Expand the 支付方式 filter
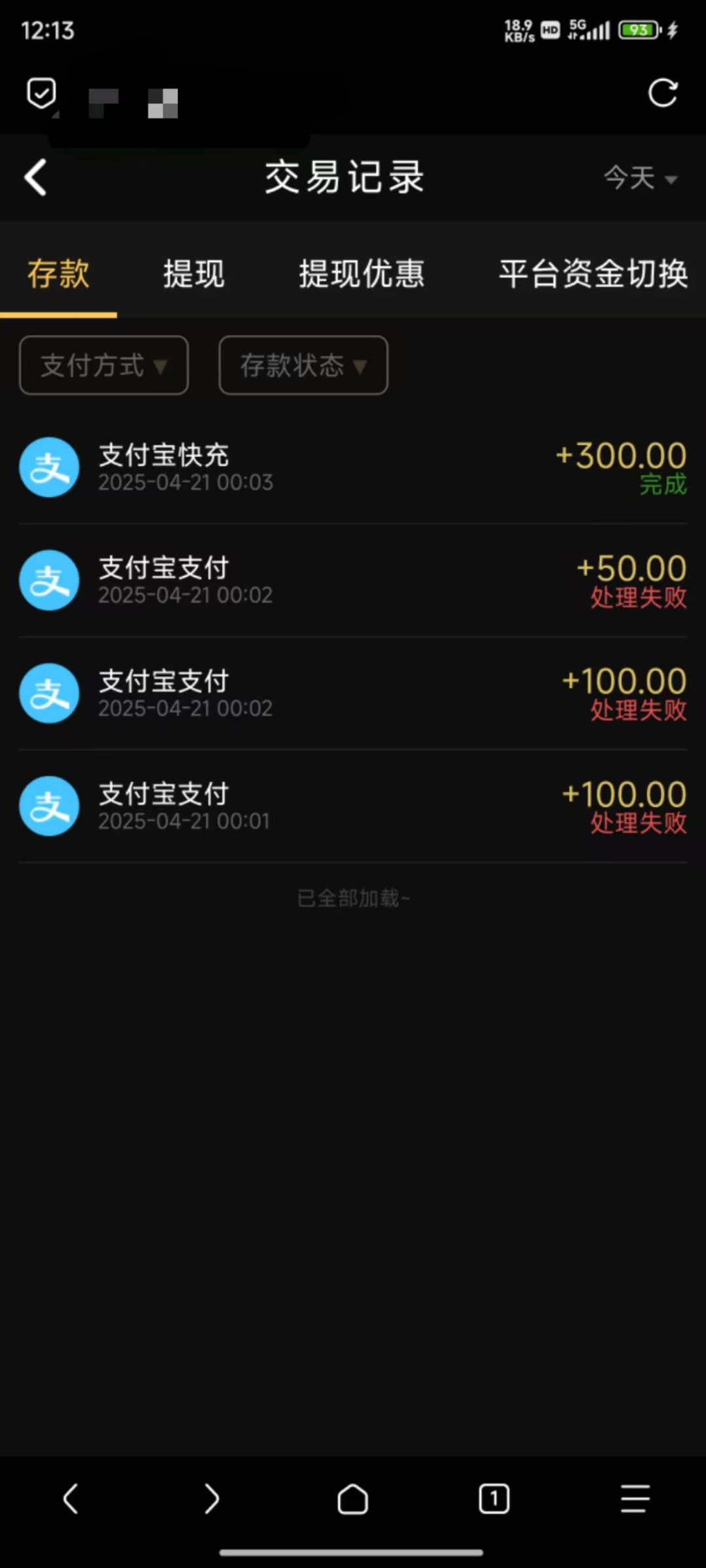Image resolution: width=706 pixels, height=1568 pixels. click(104, 365)
